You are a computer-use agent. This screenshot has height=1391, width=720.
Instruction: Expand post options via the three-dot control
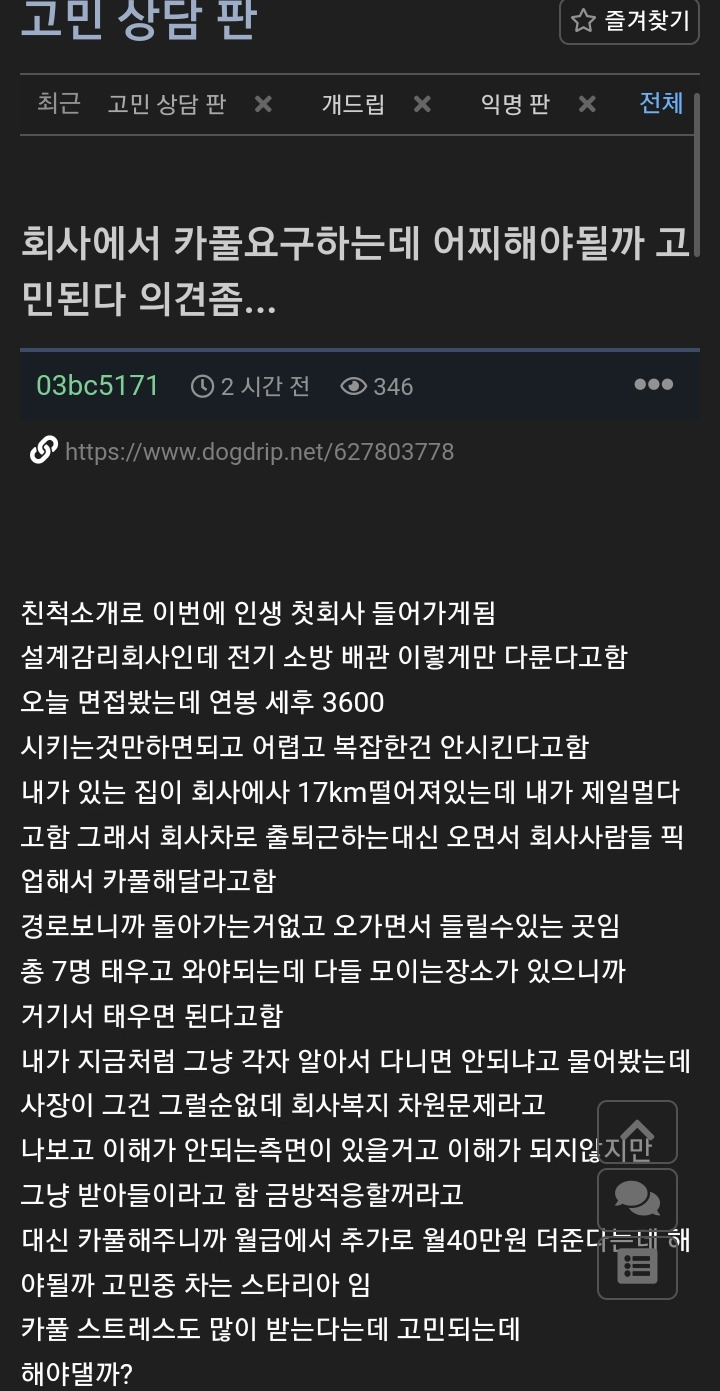pyautogui.click(x=655, y=384)
